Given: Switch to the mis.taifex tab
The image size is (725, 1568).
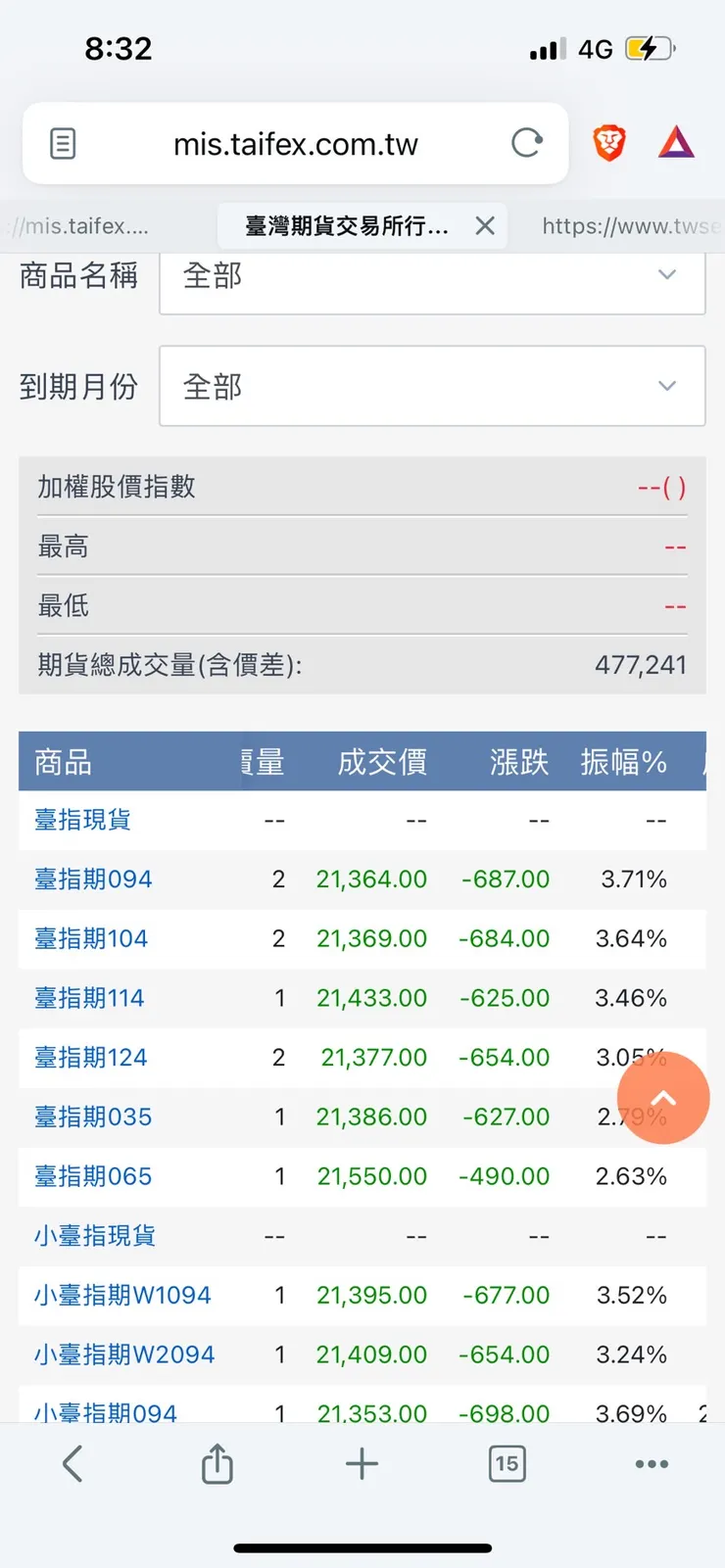Looking at the screenshot, I should 78,225.
